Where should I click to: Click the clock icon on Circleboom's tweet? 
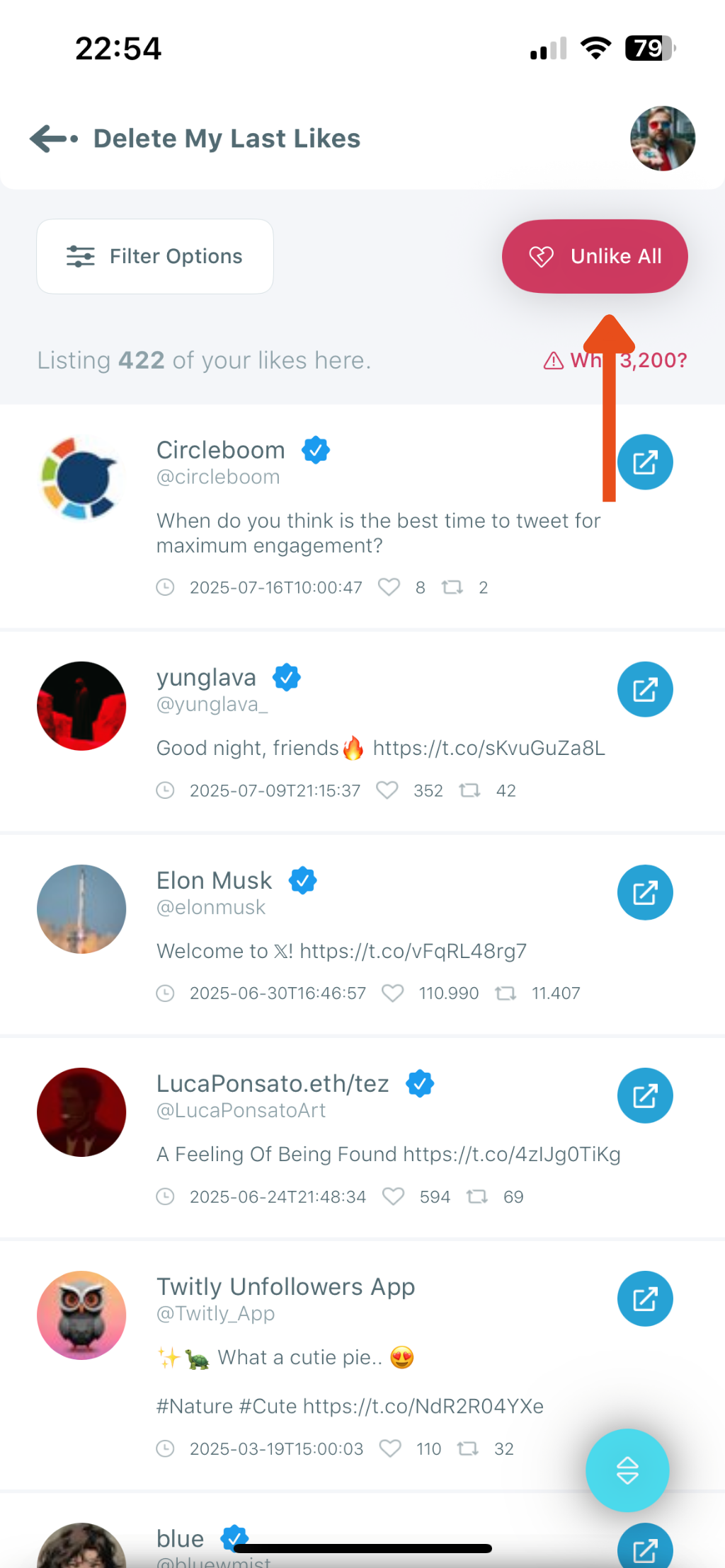(x=165, y=587)
